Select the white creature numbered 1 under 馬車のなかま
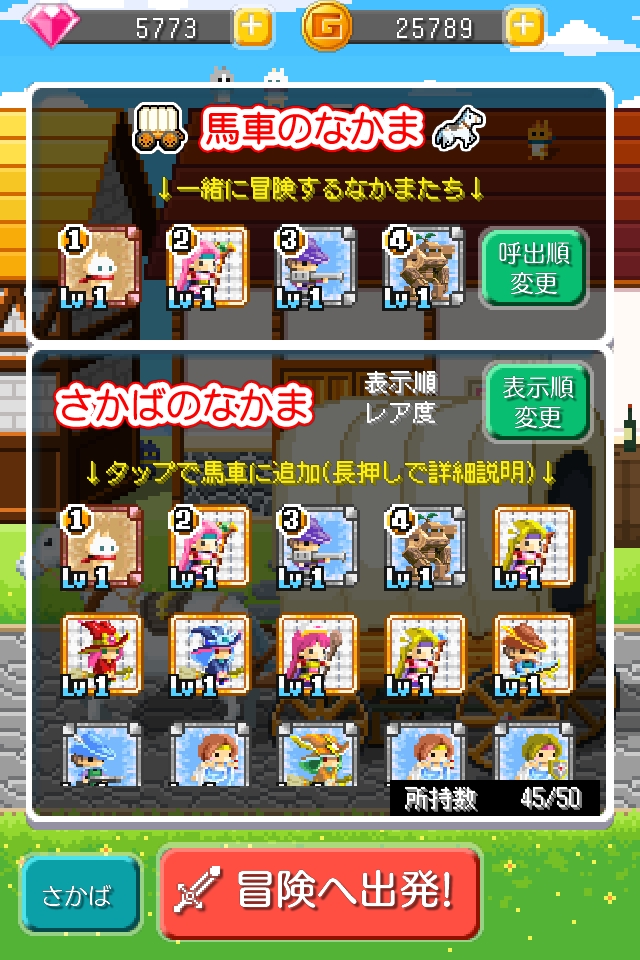640x960 pixels. tap(101, 268)
